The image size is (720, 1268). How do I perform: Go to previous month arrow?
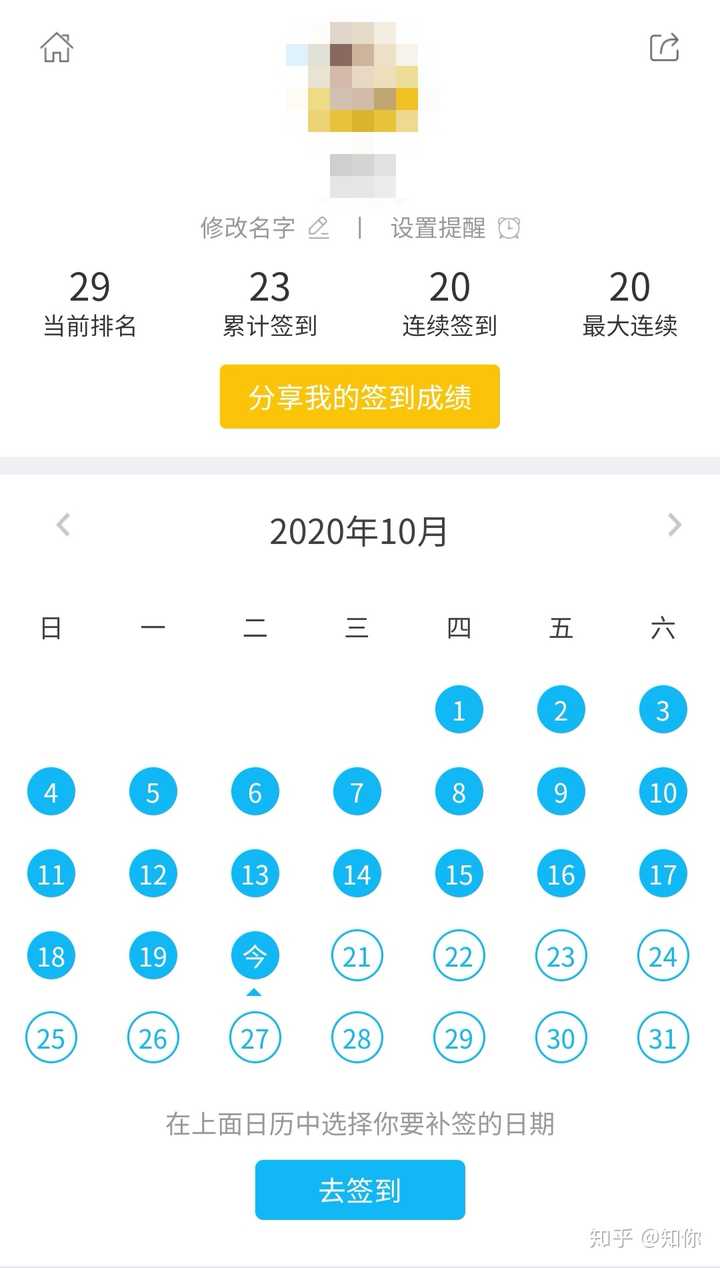coord(63,525)
